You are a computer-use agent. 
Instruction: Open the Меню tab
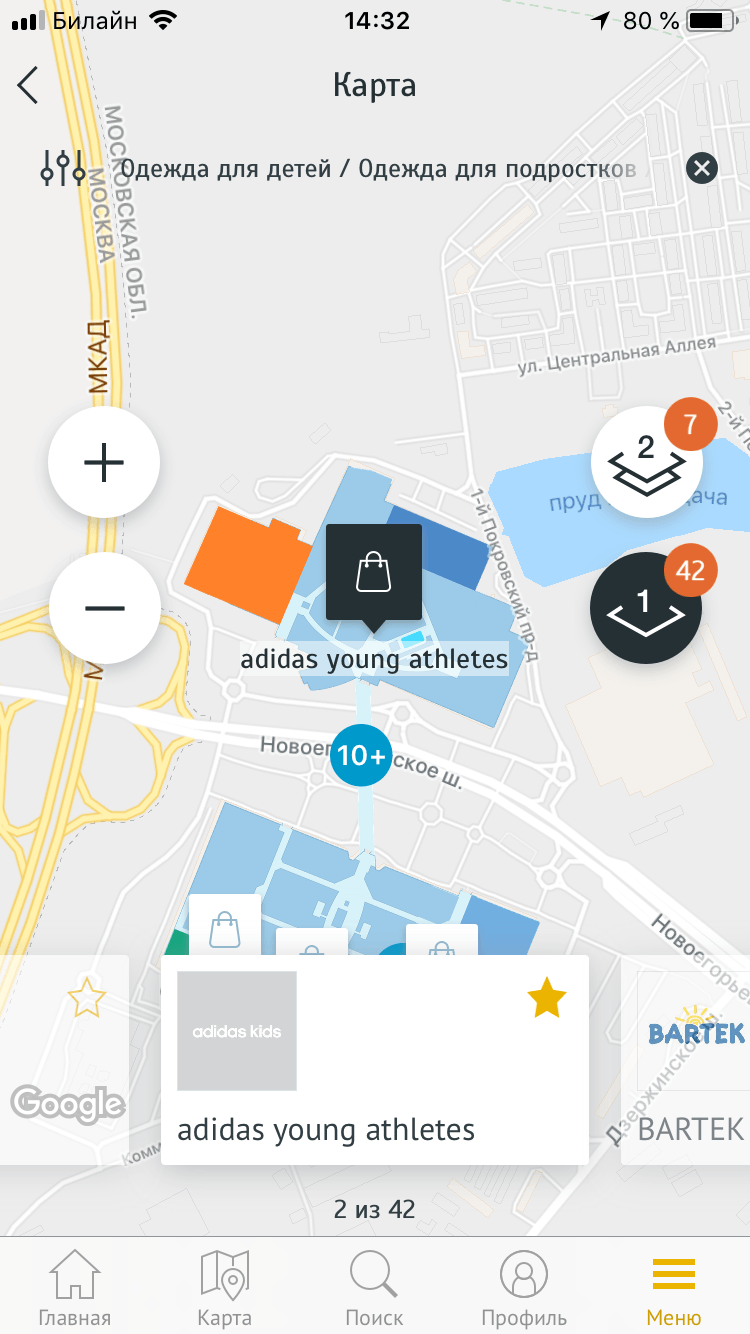[673, 1288]
